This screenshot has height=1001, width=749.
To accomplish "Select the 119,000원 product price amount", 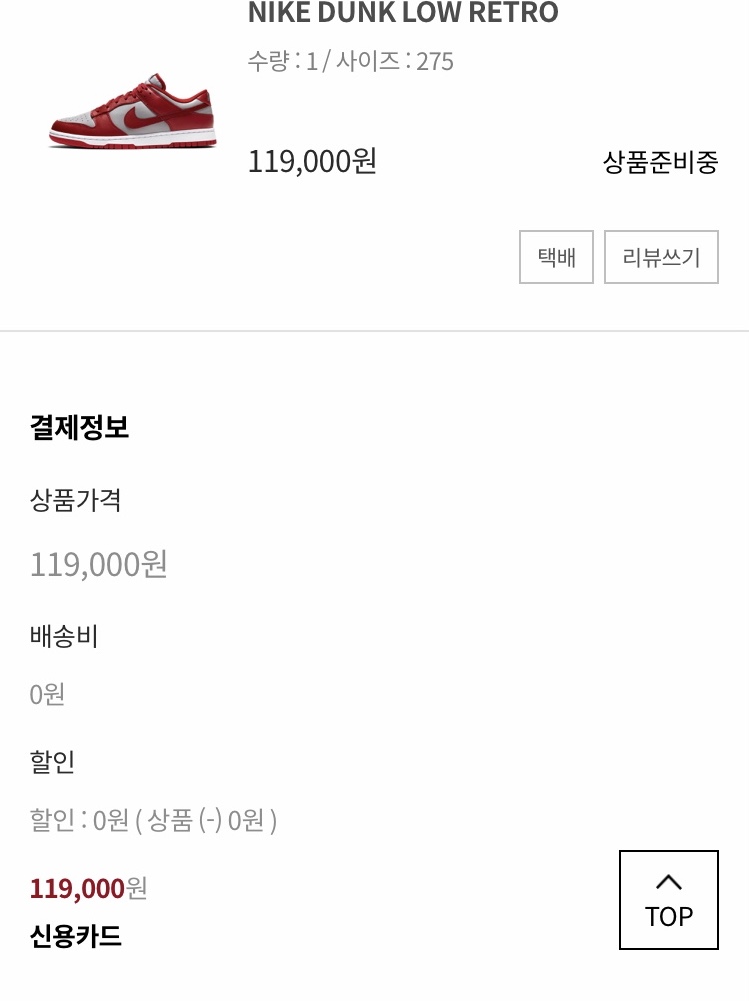I will pos(100,563).
